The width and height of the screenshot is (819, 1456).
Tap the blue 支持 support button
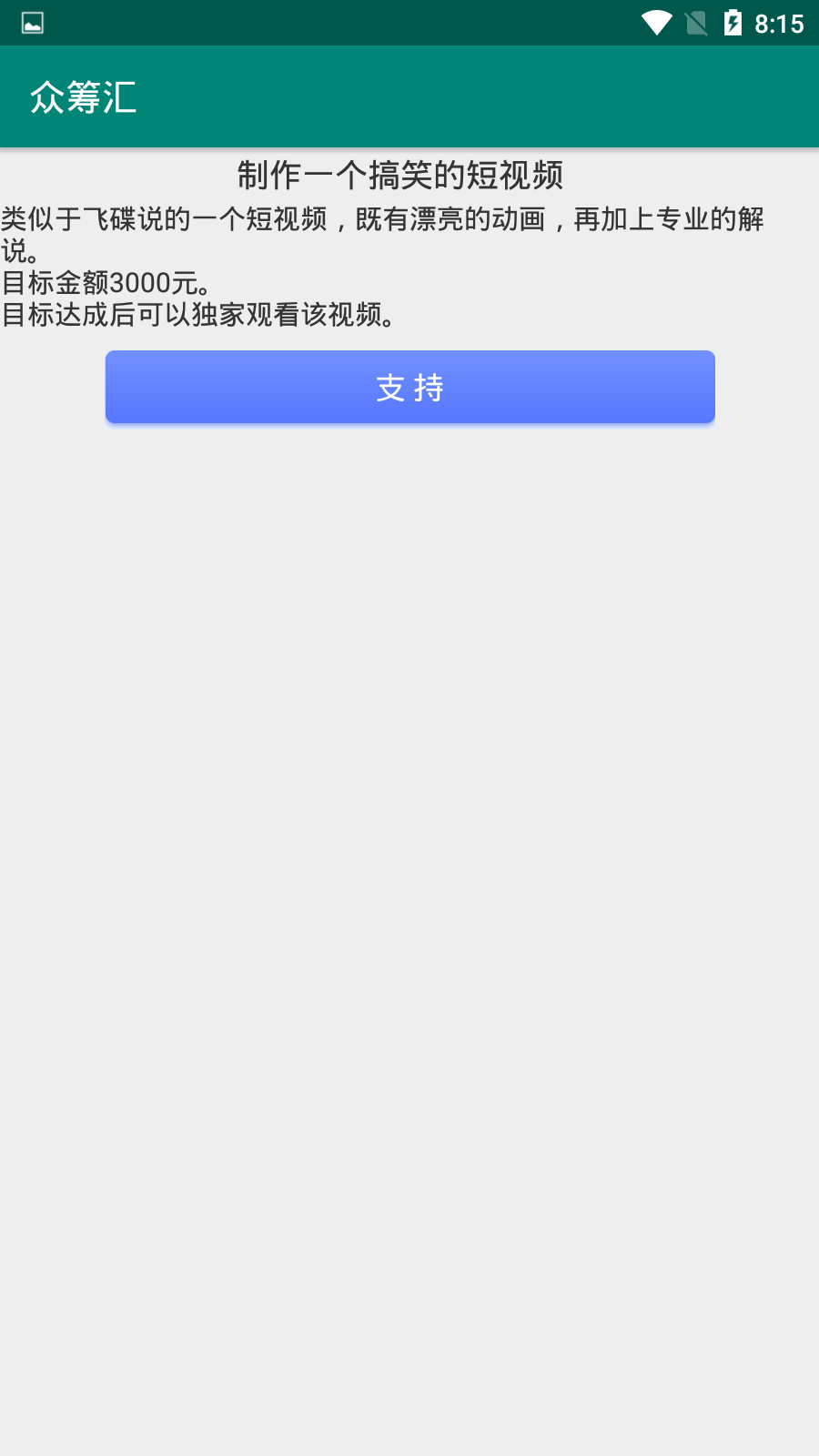[x=409, y=387]
